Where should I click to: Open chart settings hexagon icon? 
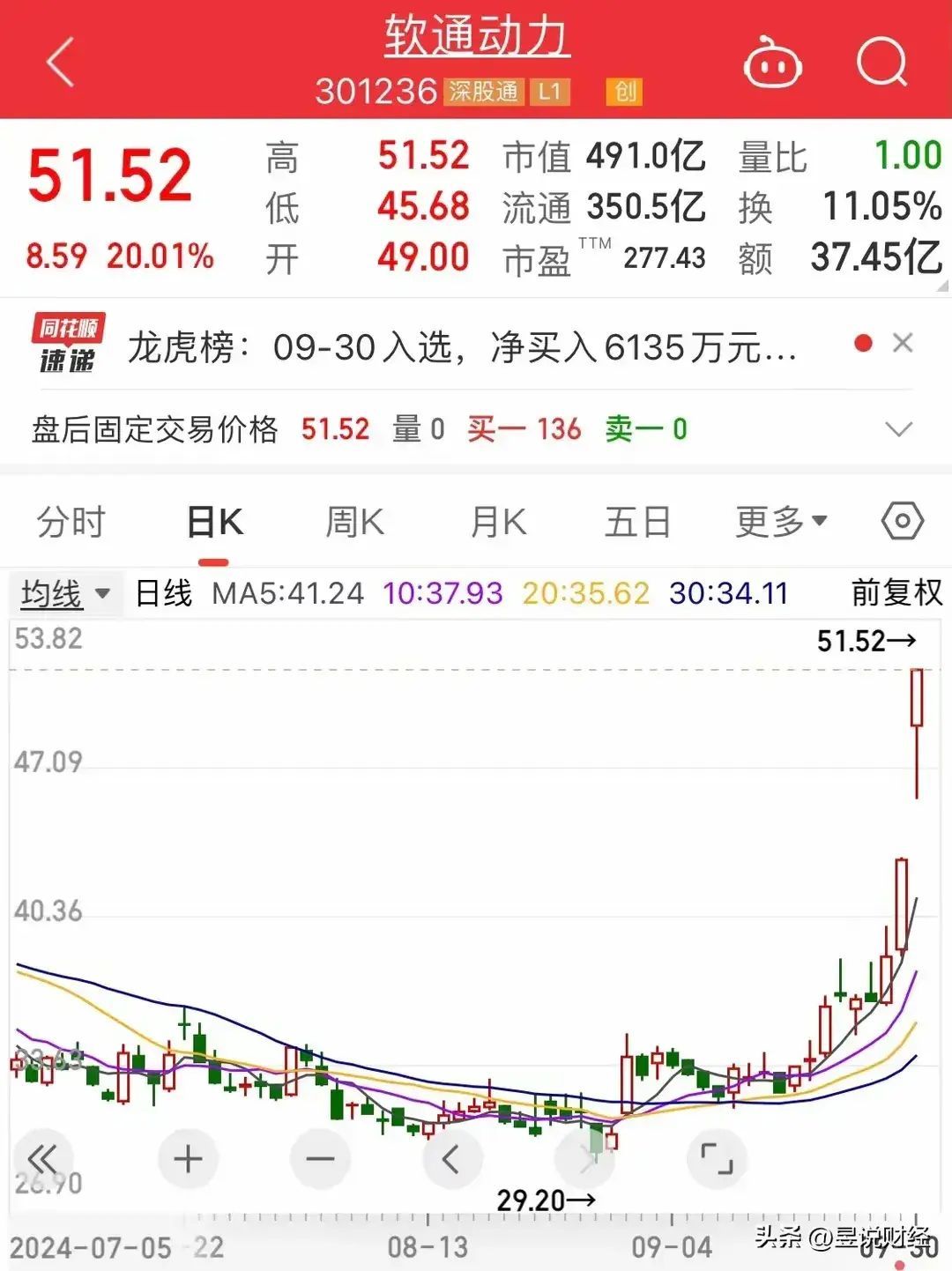[902, 522]
